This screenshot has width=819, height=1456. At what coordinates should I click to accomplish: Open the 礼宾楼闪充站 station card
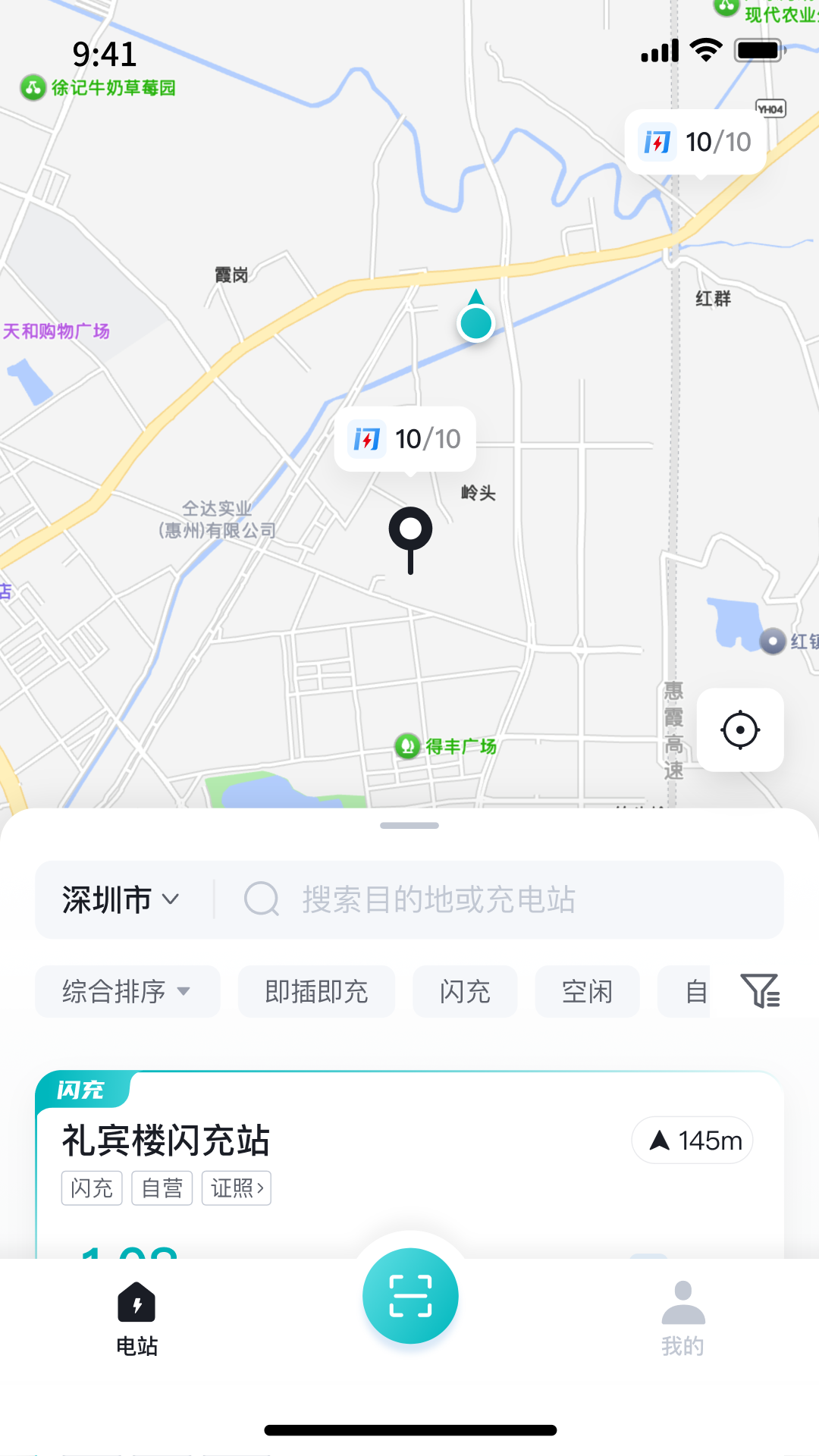click(303, 1137)
